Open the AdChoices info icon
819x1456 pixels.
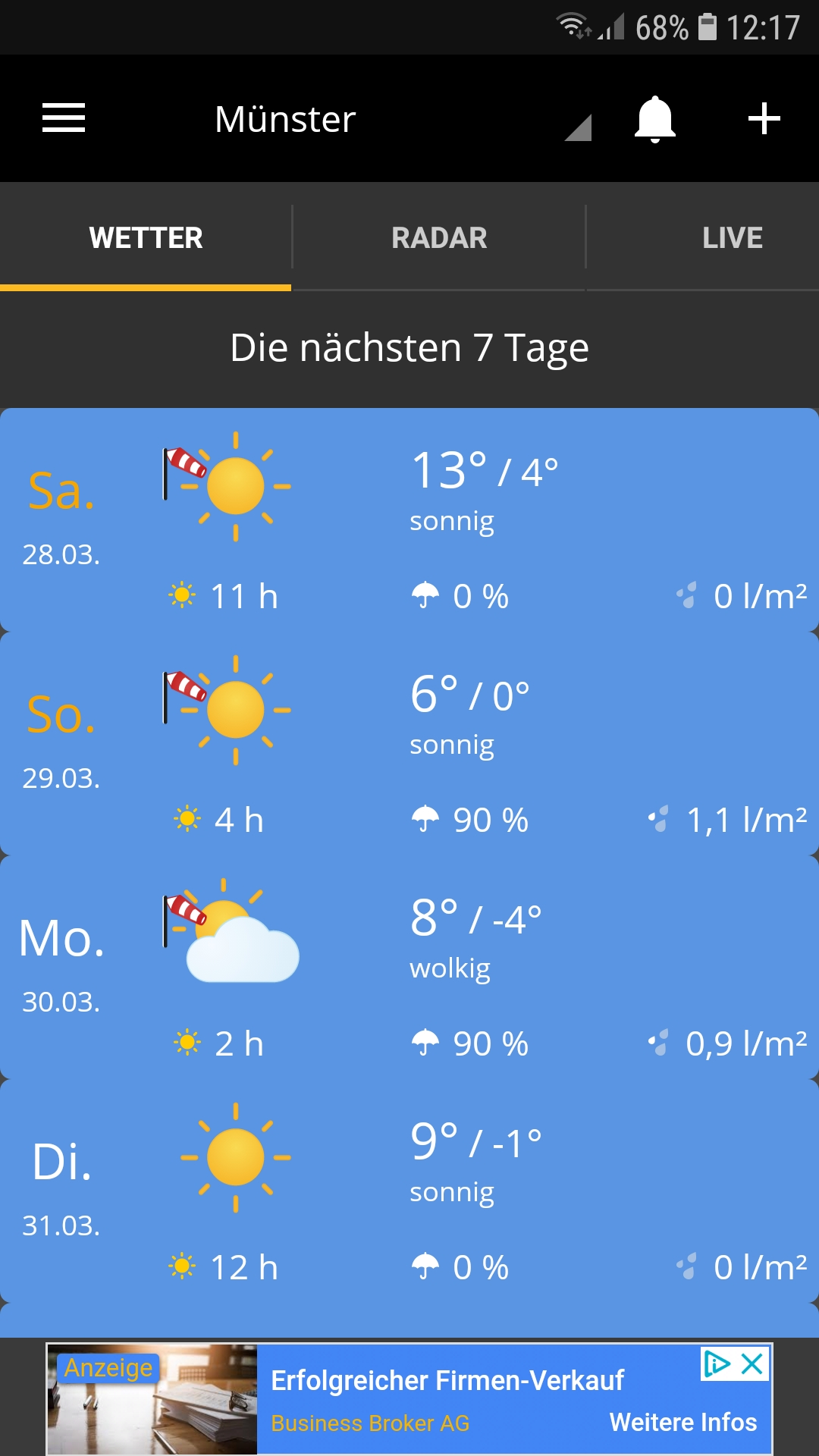(x=716, y=1364)
